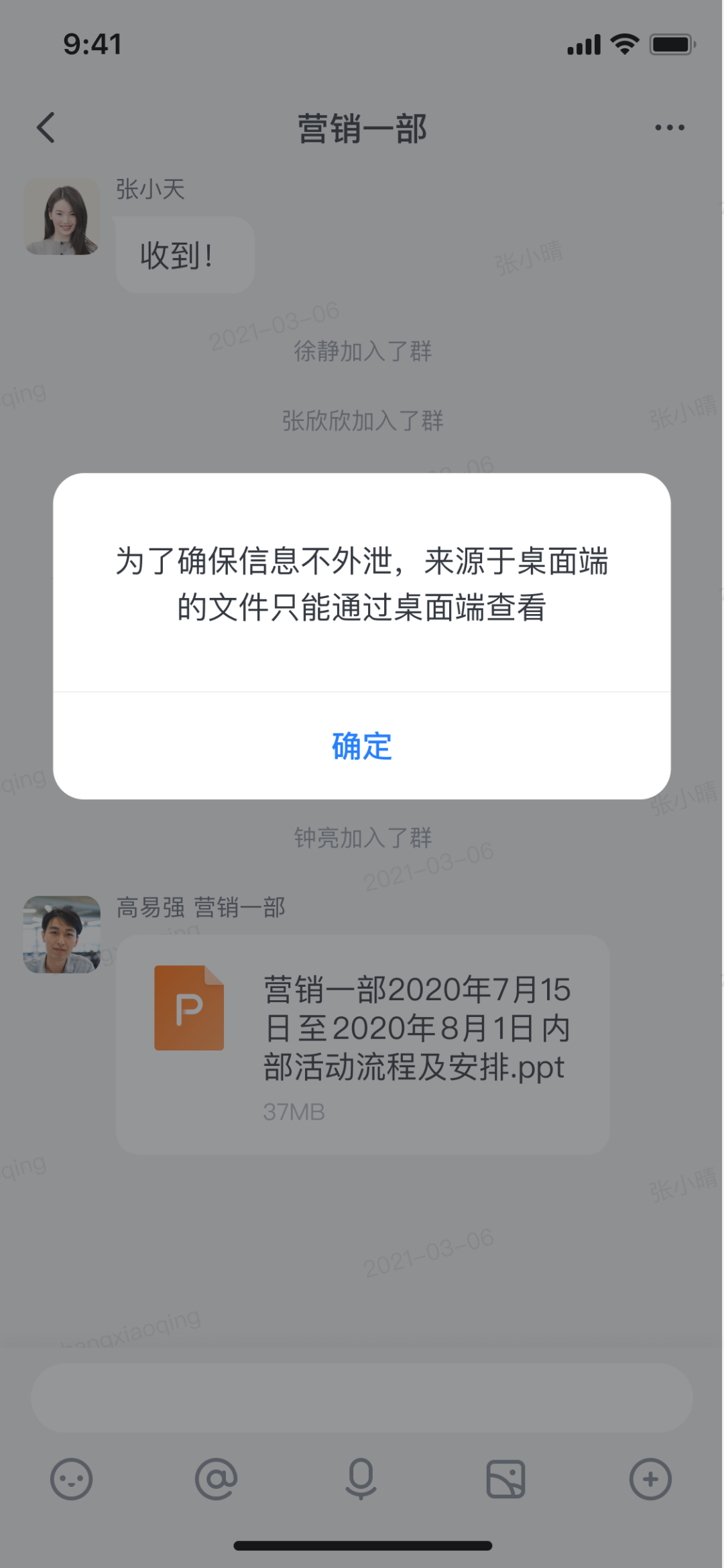Screen dimensions: 724x1568
Task: View 高易强's profile avatar
Action: [62, 934]
